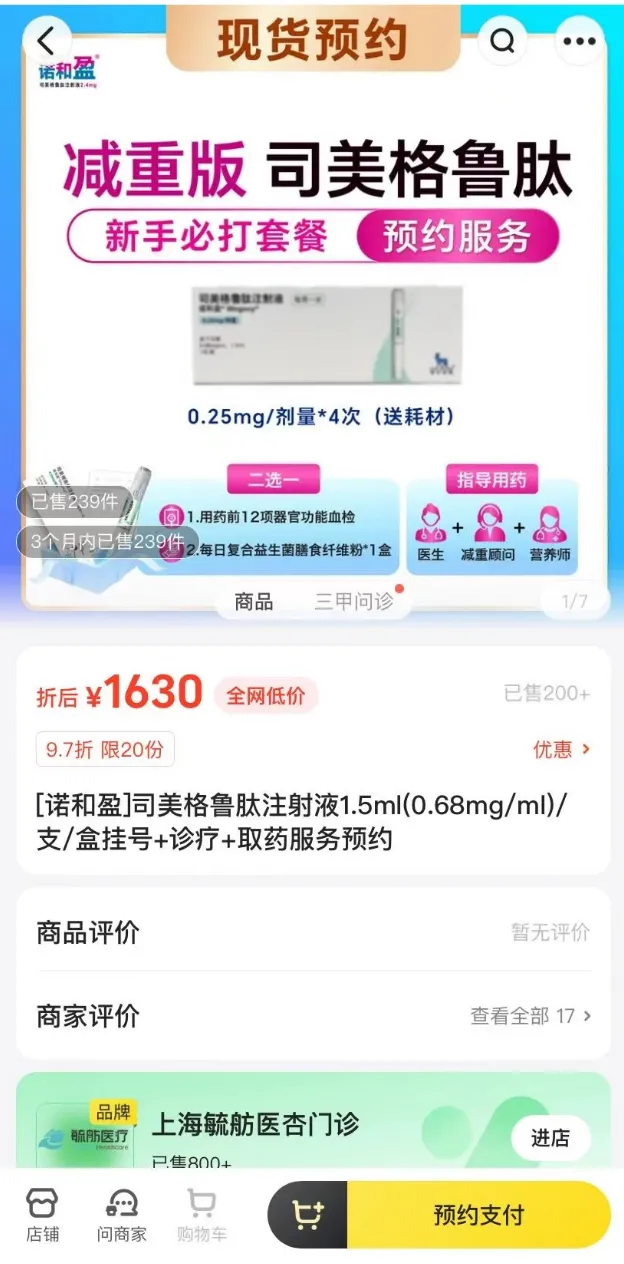Image resolution: width=624 pixels, height=1264 pixels.
Task: Enter the store via 进店 button
Action: tap(550, 1138)
